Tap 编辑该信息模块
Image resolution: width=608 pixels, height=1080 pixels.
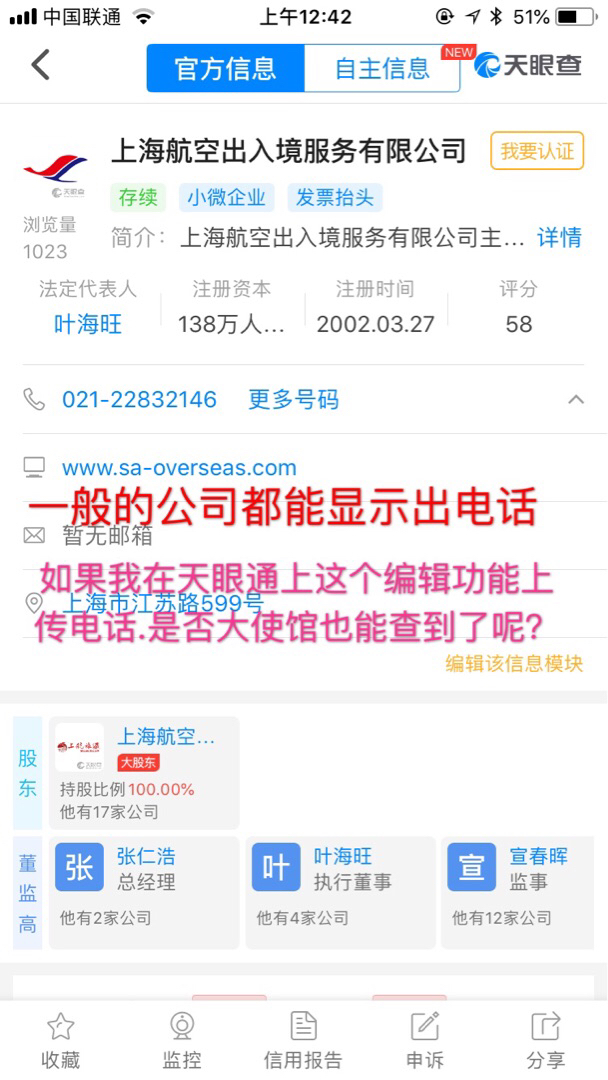514,663
